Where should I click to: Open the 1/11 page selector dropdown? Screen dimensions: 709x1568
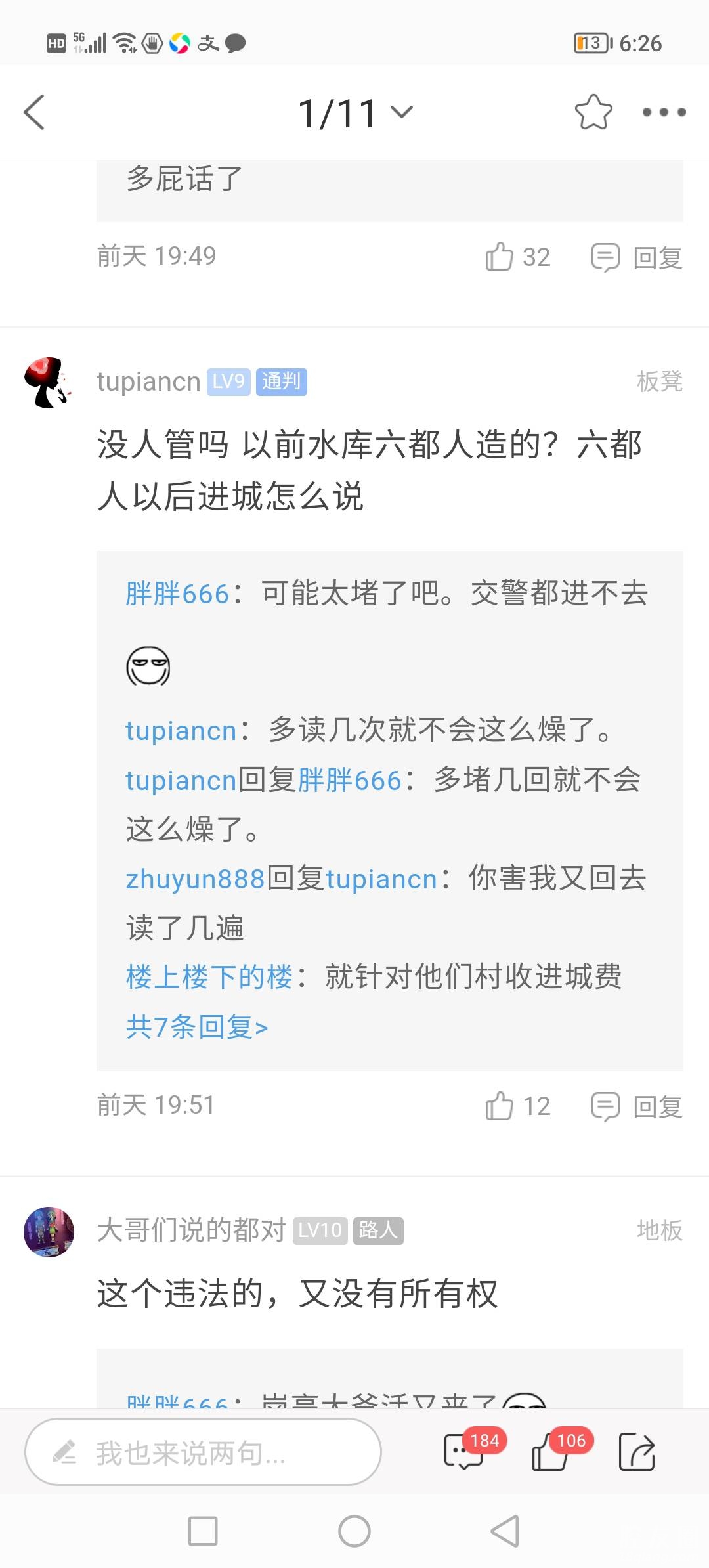pyautogui.click(x=355, y=113)
